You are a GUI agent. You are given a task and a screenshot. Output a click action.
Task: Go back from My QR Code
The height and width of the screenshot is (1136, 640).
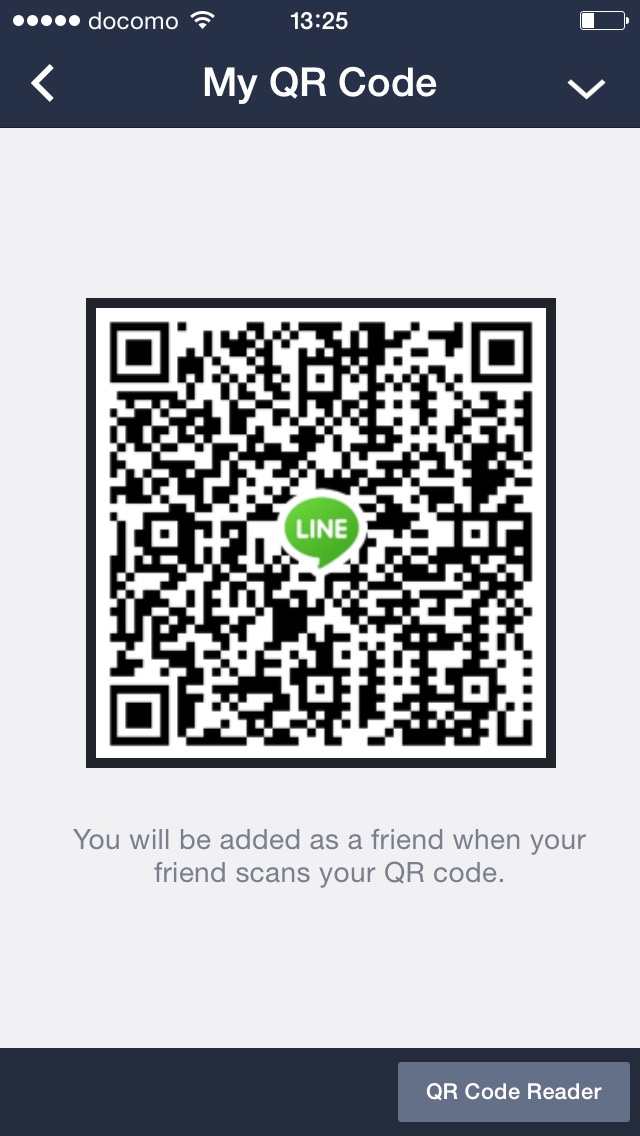[43, 84]
